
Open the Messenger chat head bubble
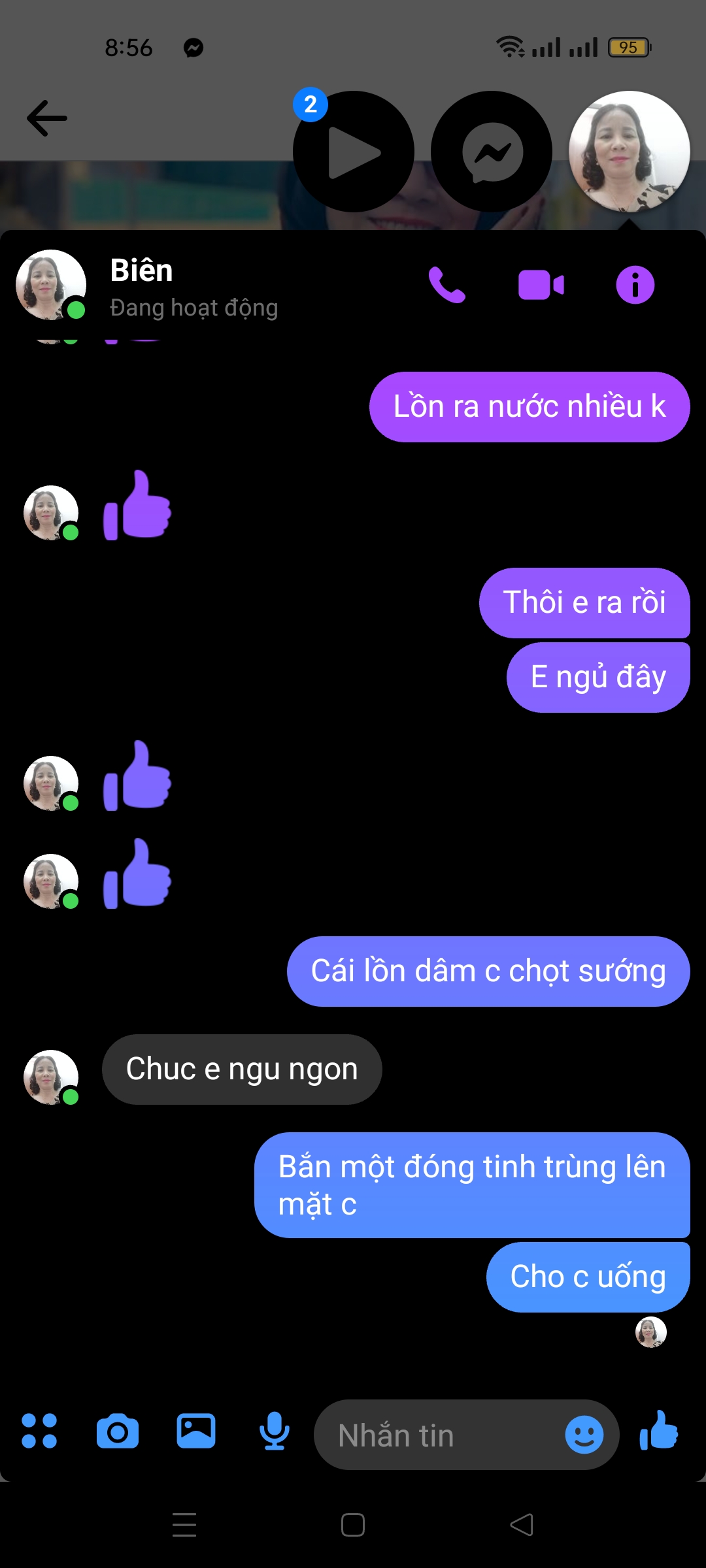pos(492,152)
